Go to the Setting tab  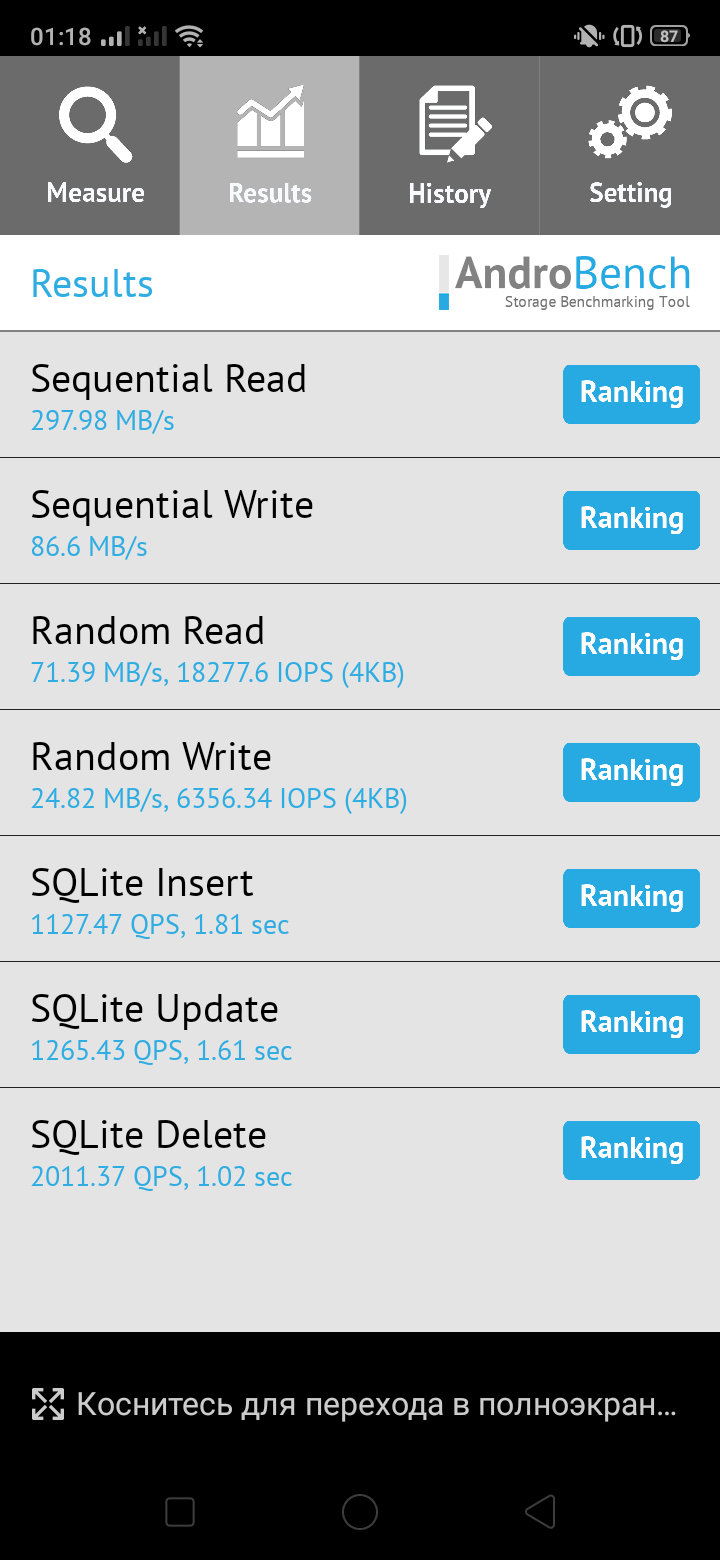tap(630, 146)
